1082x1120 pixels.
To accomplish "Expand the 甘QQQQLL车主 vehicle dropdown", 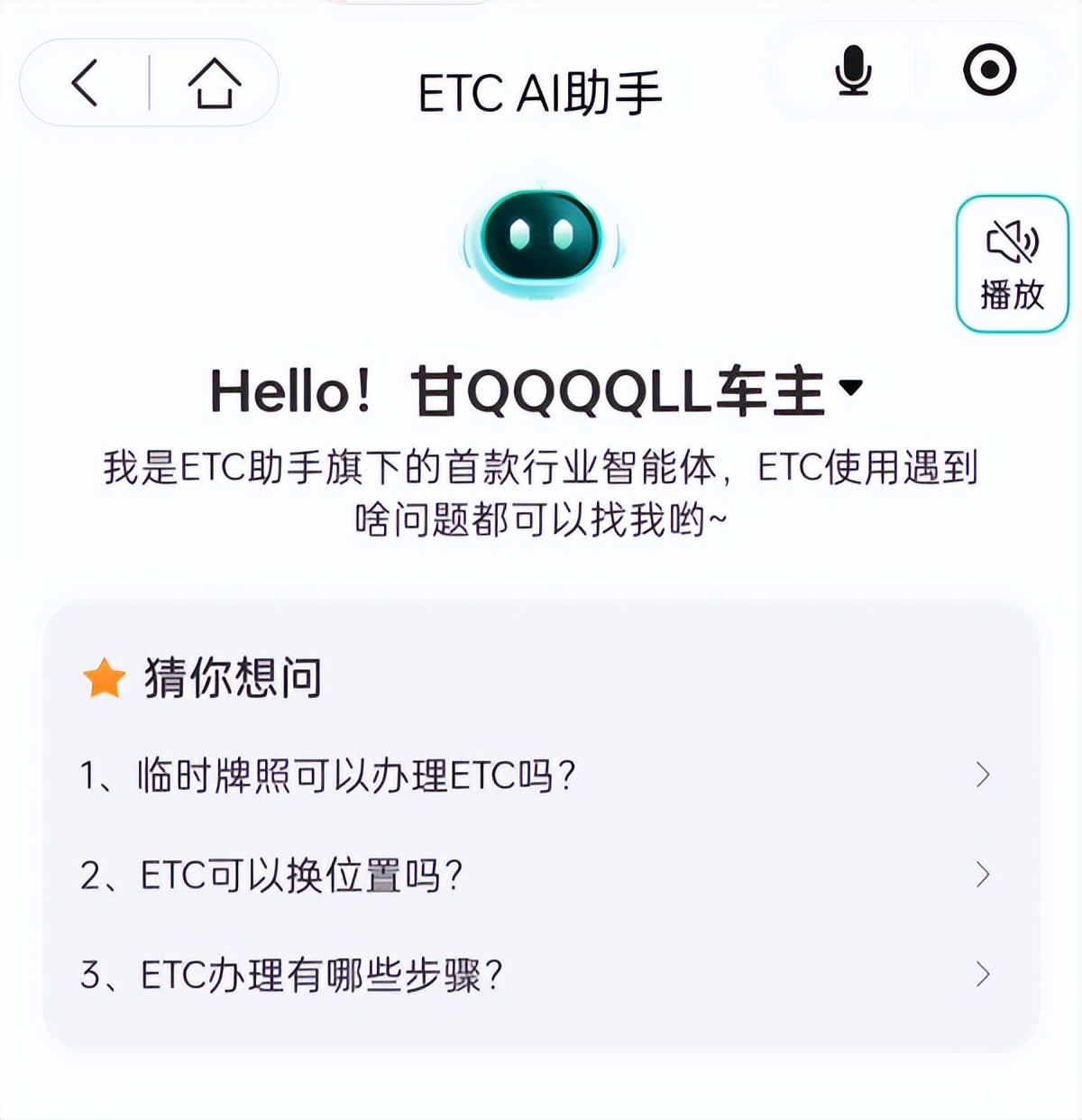I will 850,388.
